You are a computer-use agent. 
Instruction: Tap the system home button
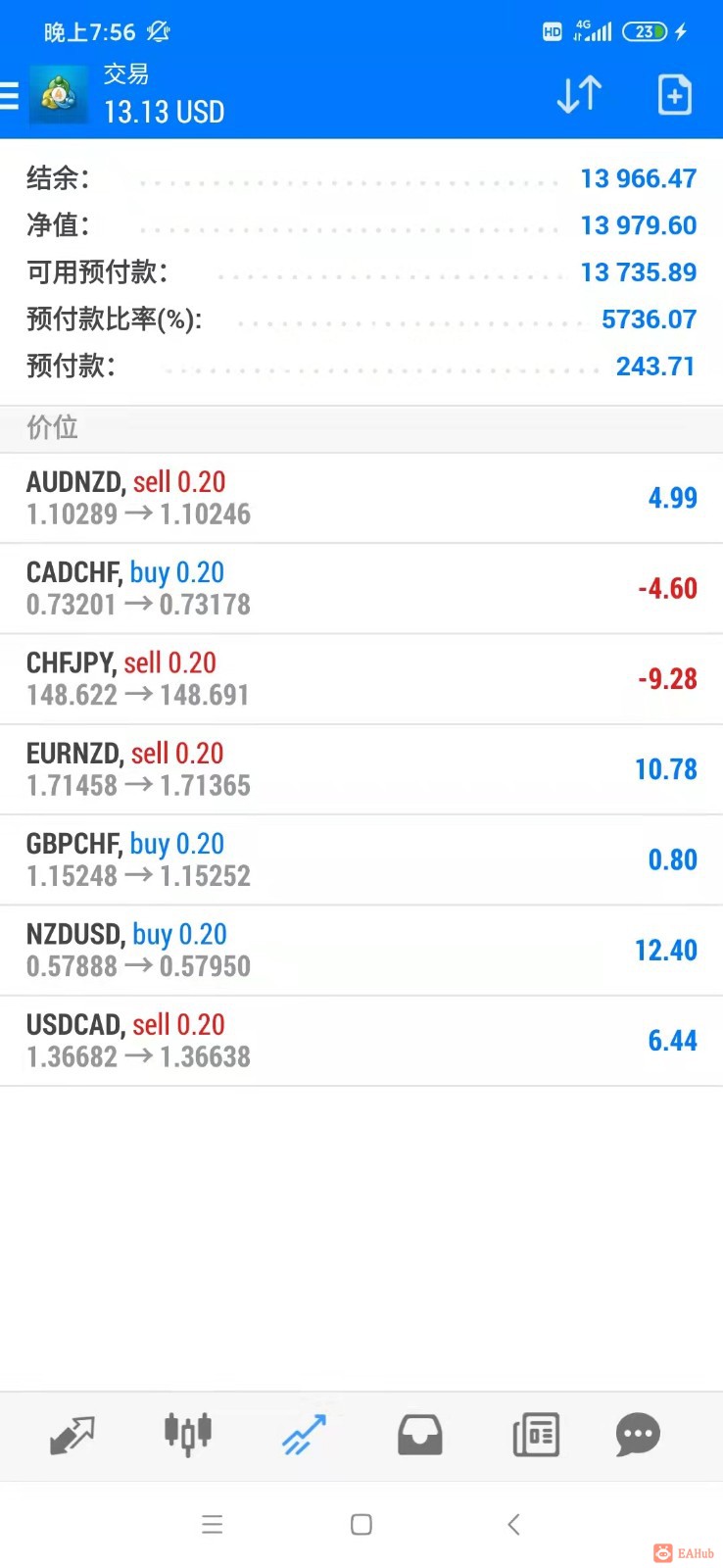click(x=361, y=1524)
